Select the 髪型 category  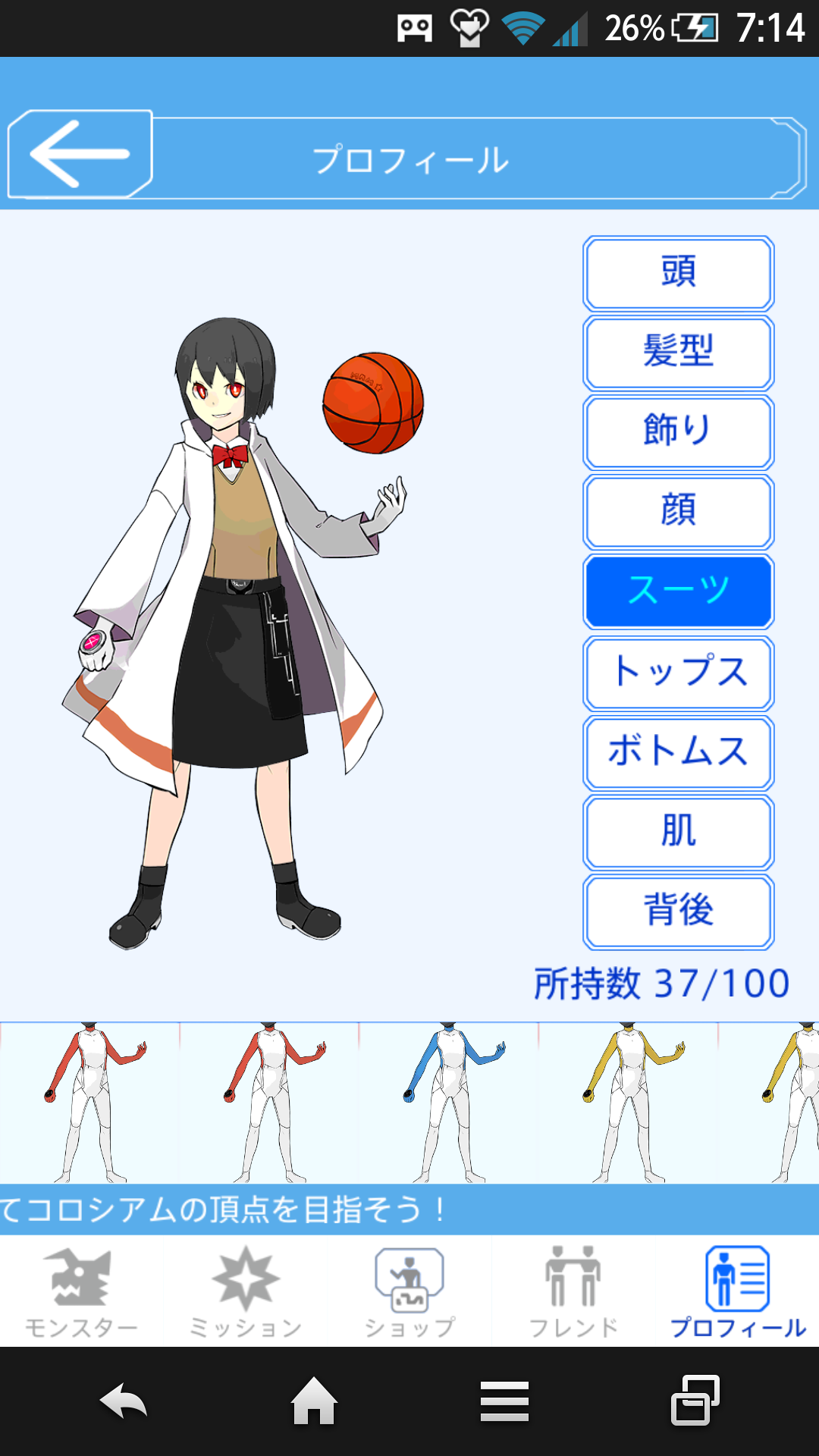click(x=678, y=353)
